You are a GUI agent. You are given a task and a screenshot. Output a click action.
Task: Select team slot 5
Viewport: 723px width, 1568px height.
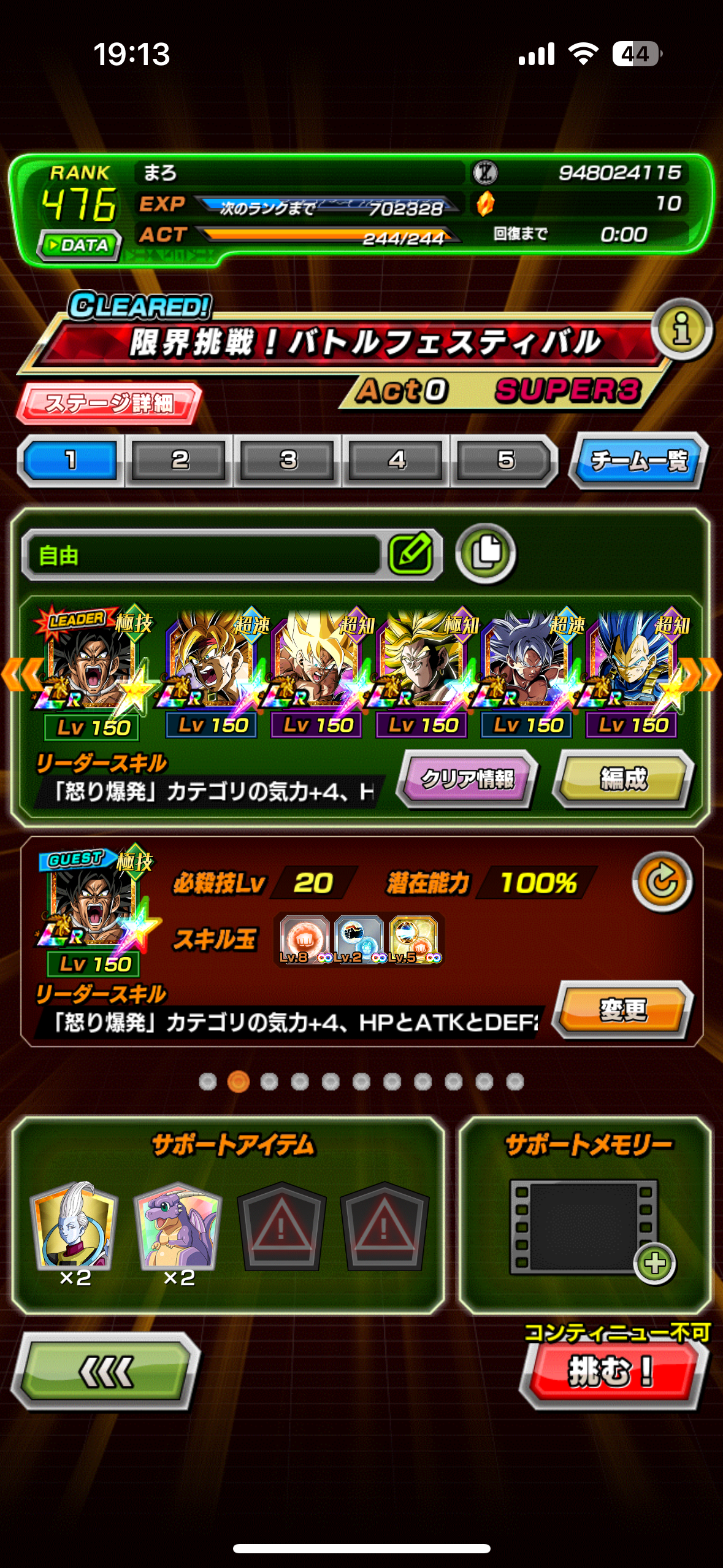point(505,460)
